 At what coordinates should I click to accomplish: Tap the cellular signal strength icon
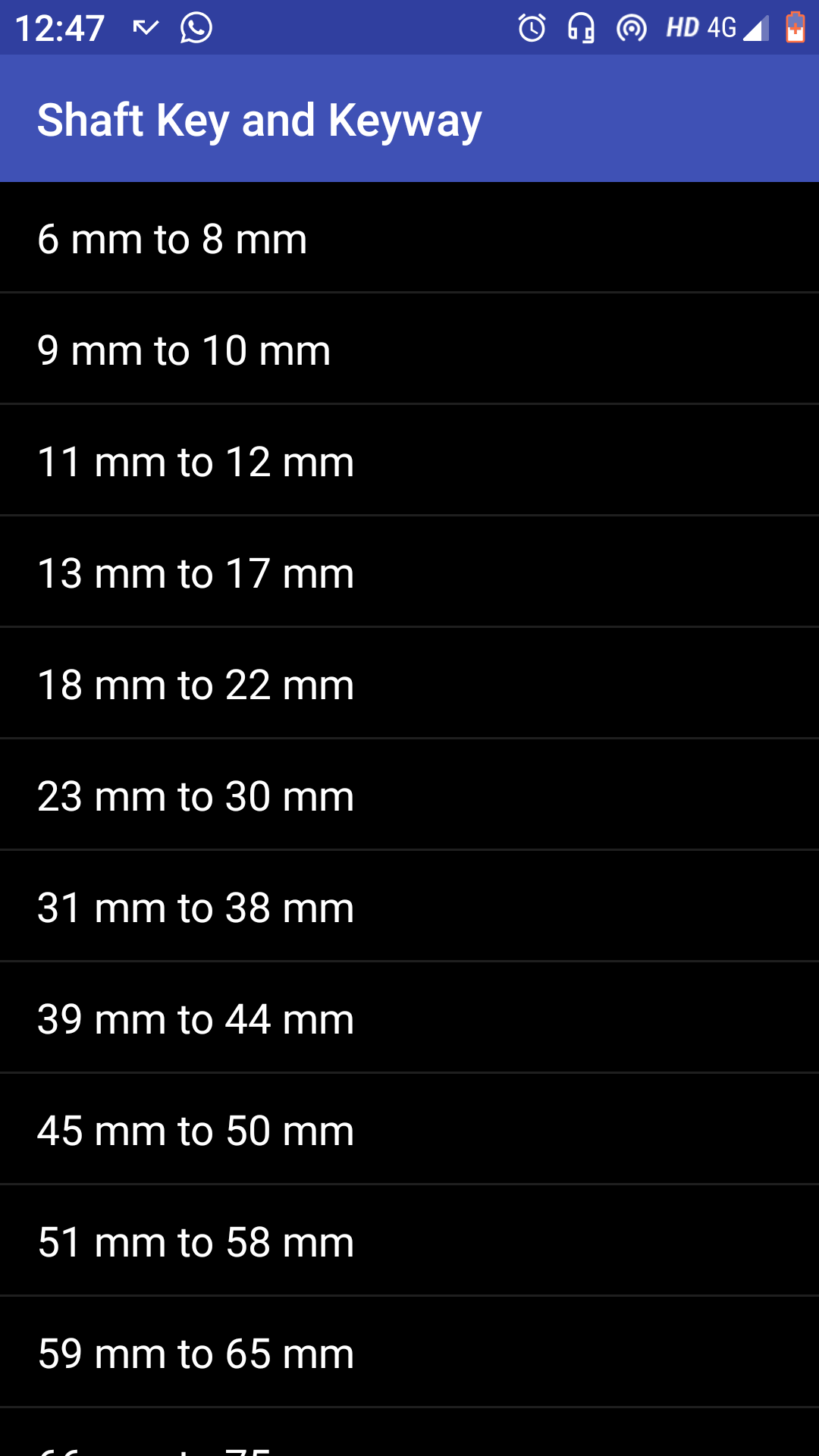[757, 27]
